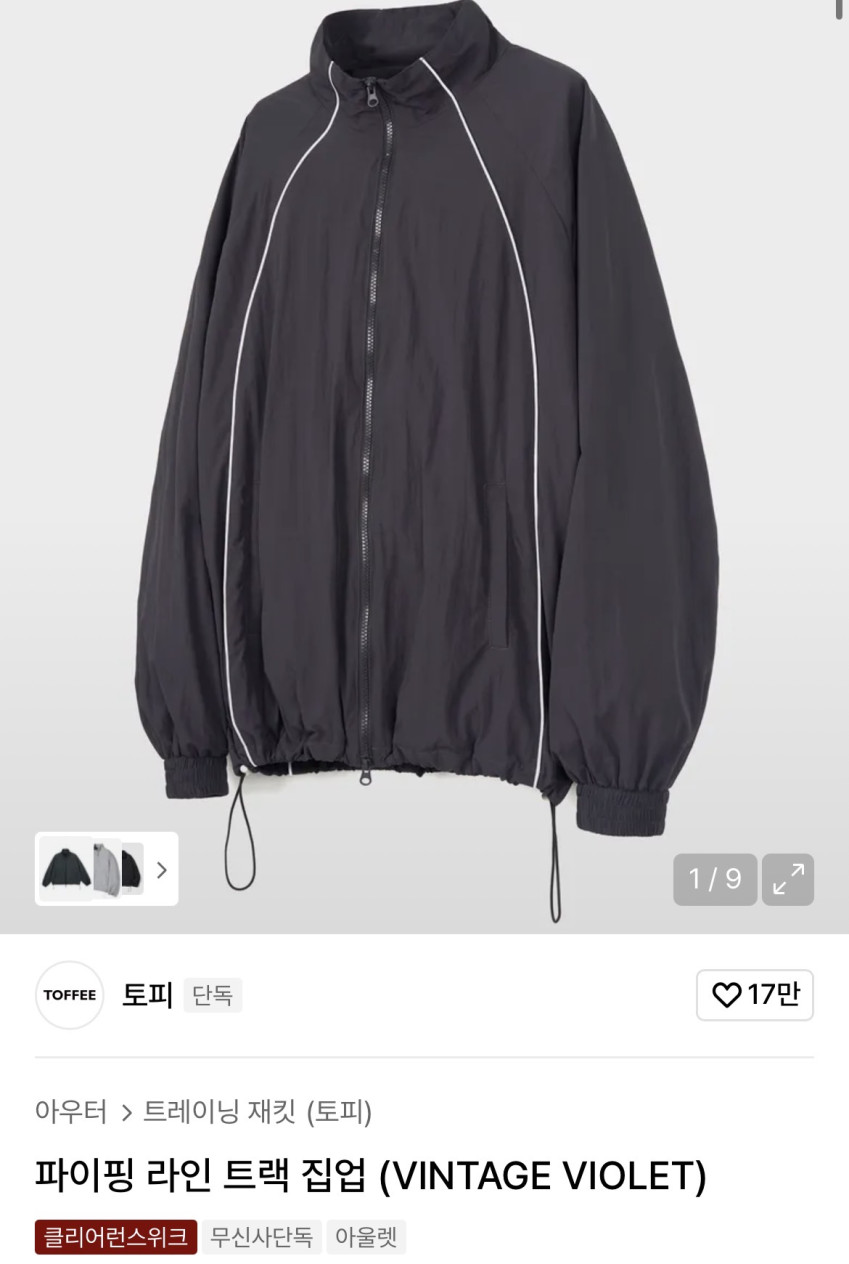Open the 트레이닝 재킷 (토피) category
This screenshot has height=1264, width=849.
coord(258,1111)
